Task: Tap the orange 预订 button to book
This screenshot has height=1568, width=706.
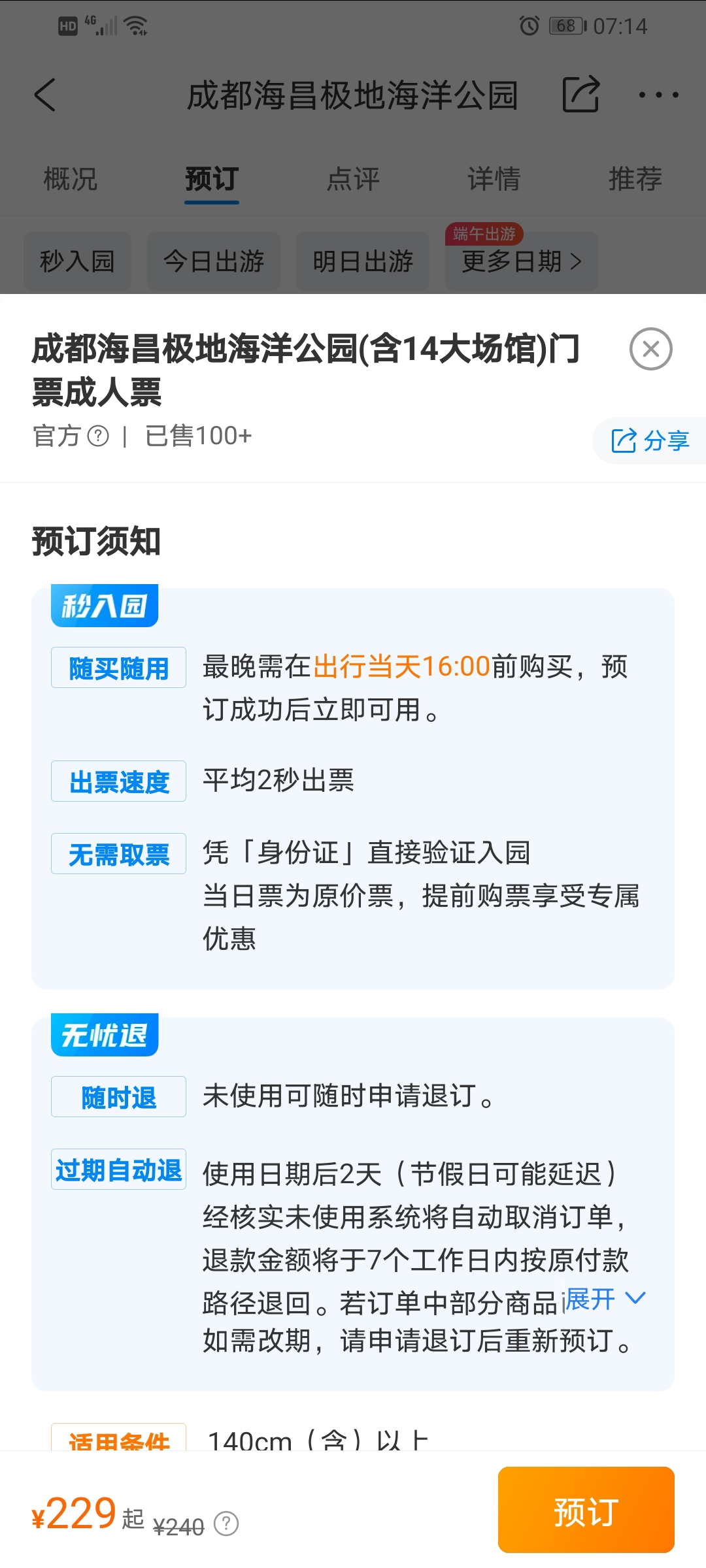Action: point(586,1510)
